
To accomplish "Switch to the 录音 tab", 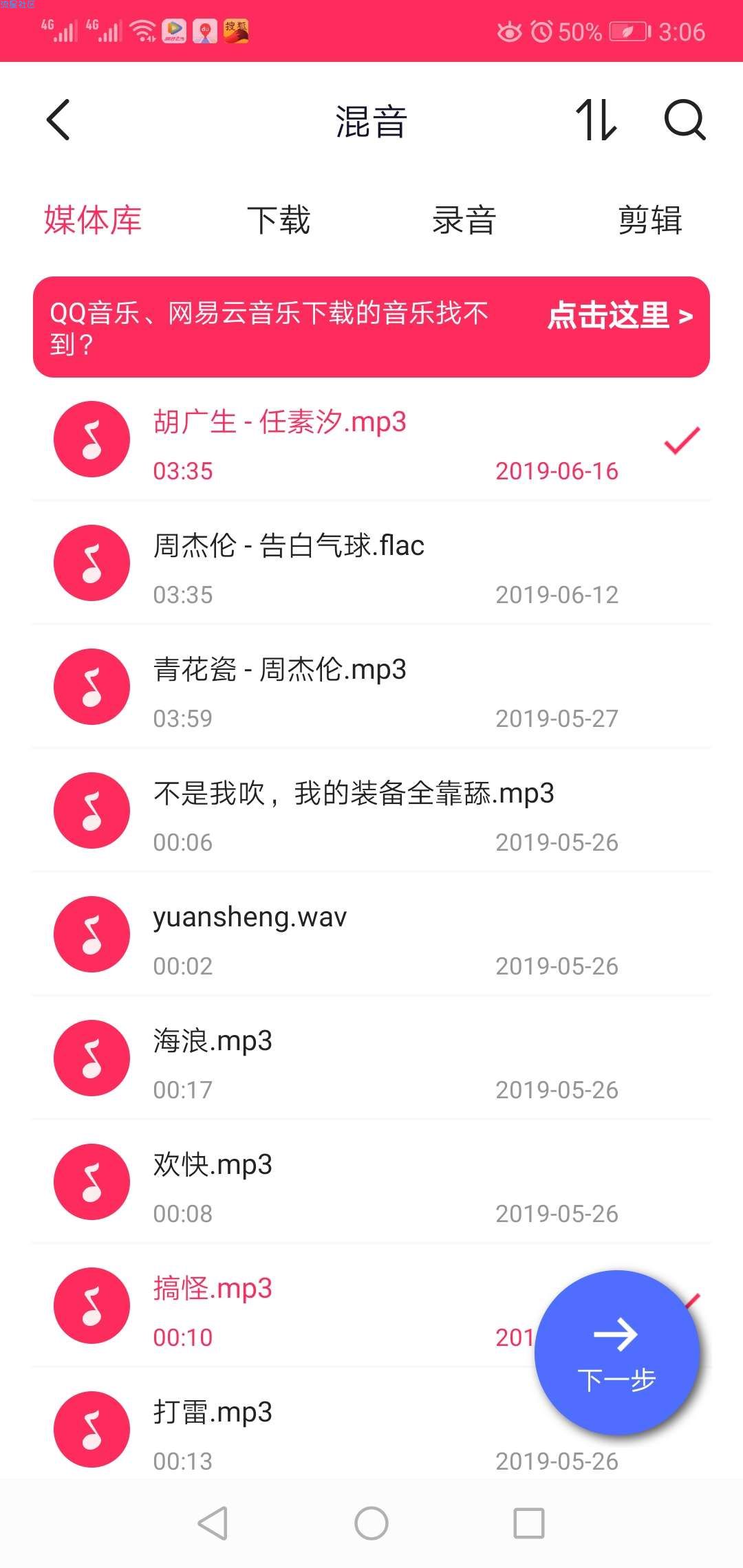I will [x=464, y=220].
